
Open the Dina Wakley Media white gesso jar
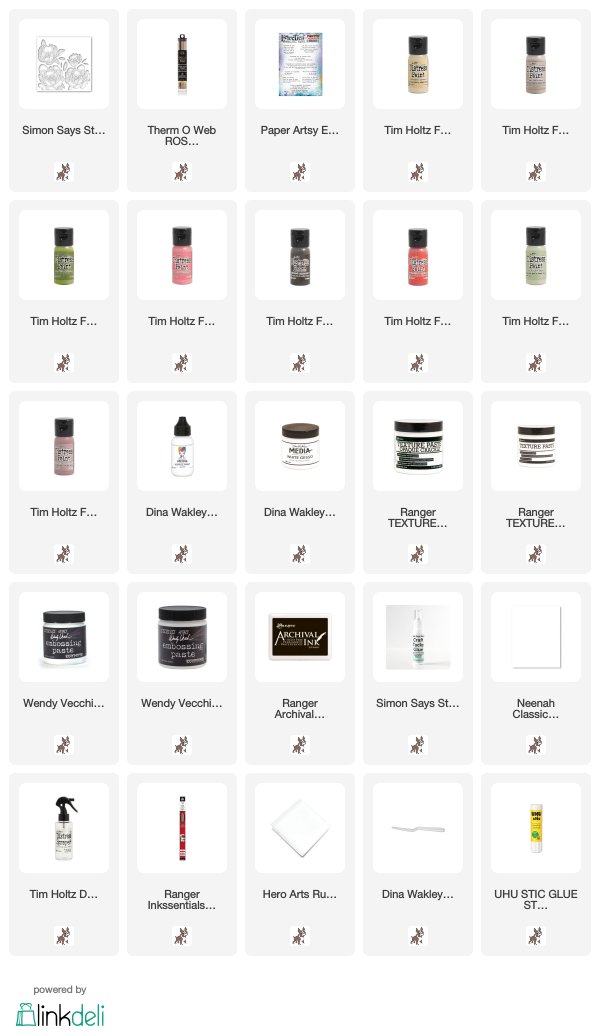pyautogui.click(x=299, y=482)
